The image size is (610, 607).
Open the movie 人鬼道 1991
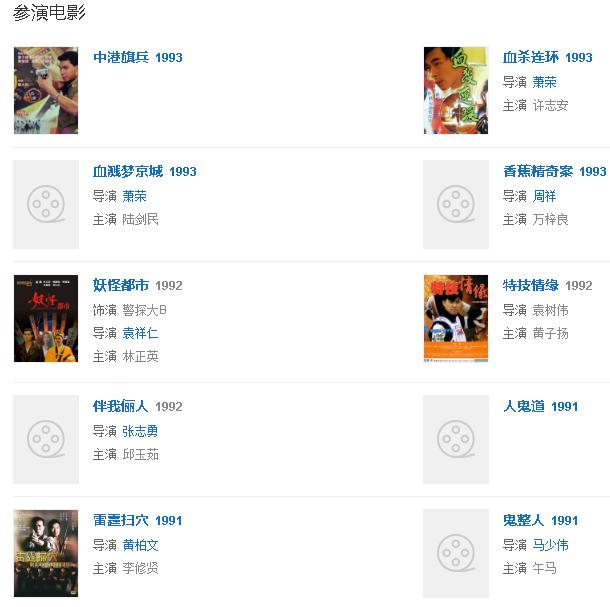pyautogui.click(x=540, y=407)
